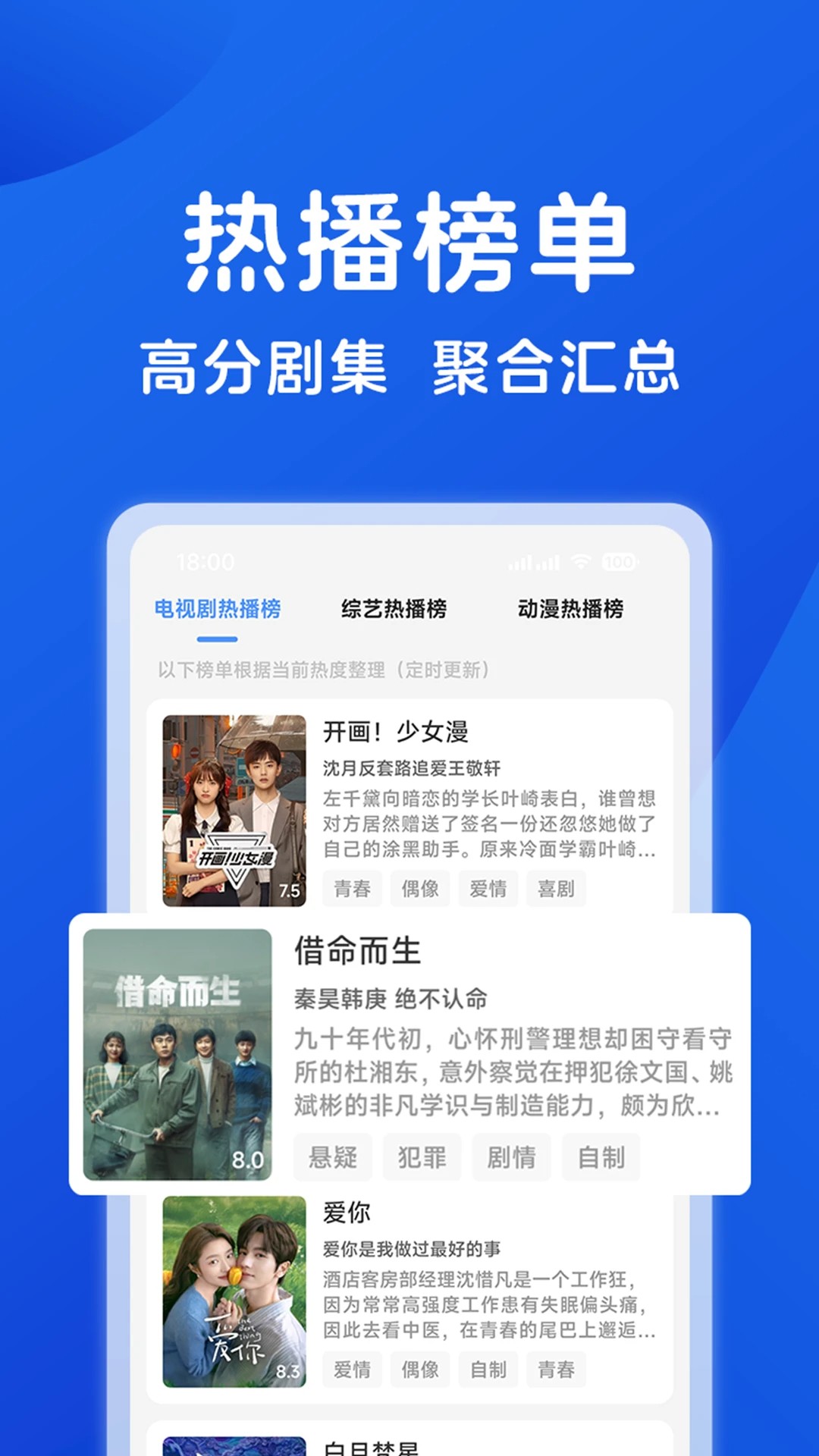Tap the 偶像 tag under 爱你
The height and width of the screenshot is (1456, 819).
pyautogui.click(x=420, y=1369)
